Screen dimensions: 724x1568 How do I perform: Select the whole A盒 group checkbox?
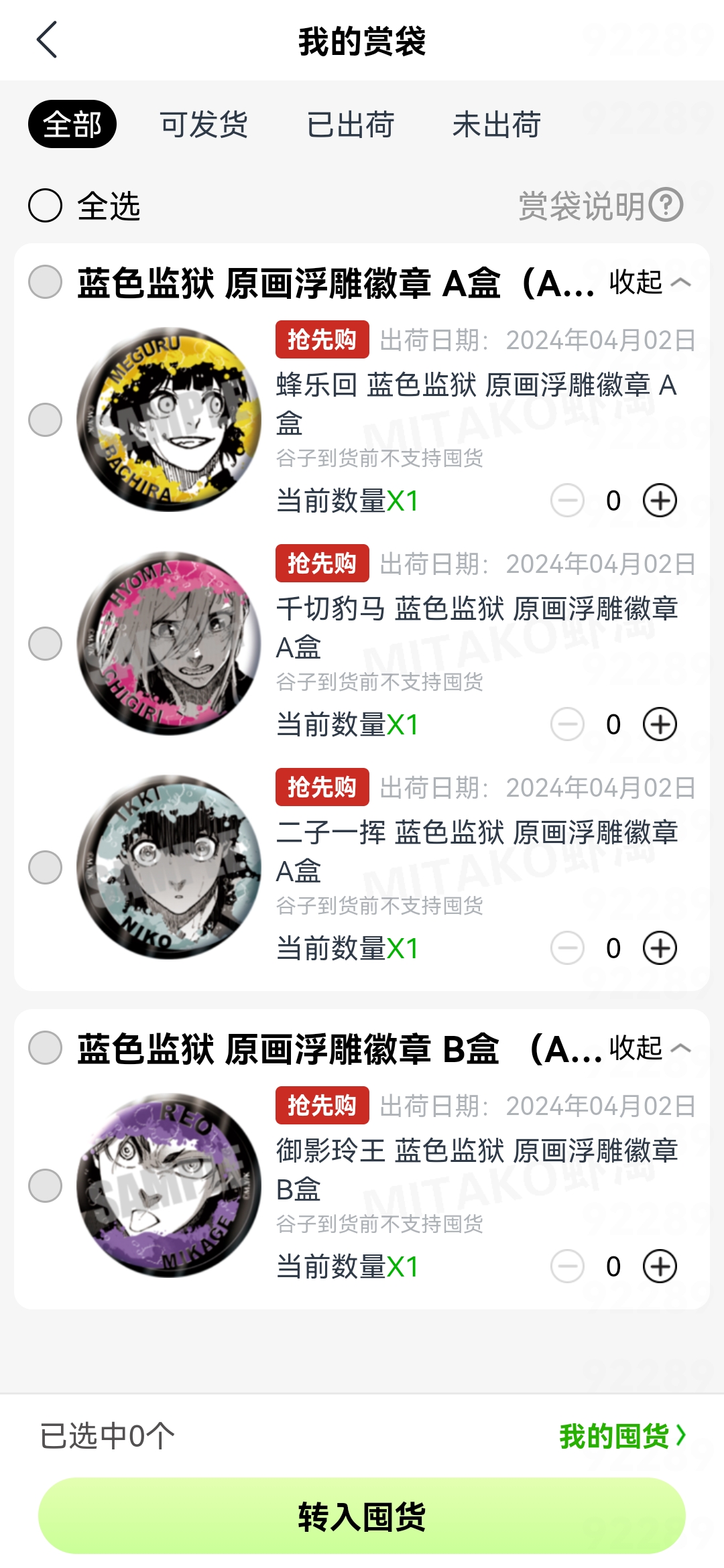(46, 281)
